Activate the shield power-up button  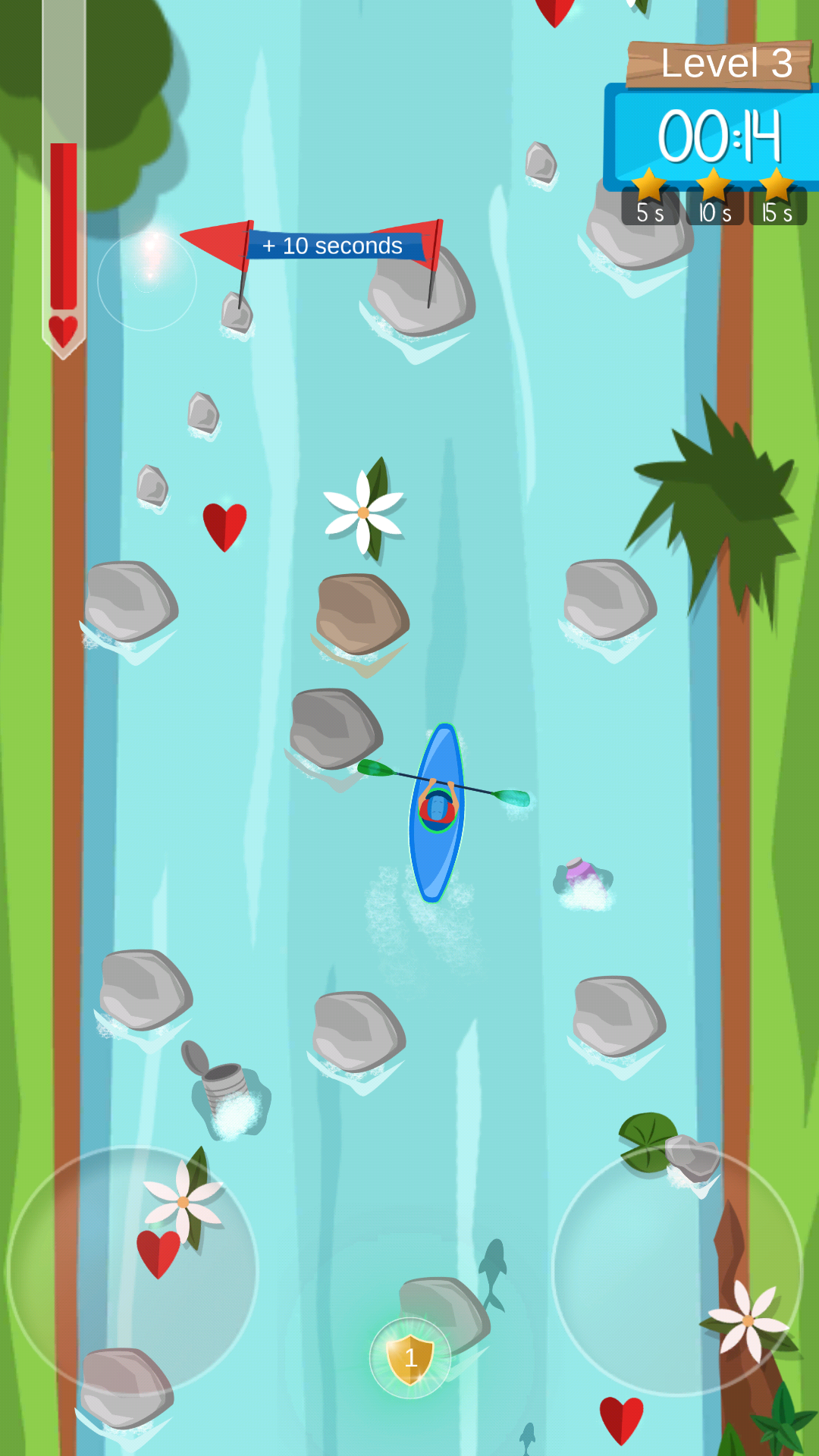[410, 1358]
